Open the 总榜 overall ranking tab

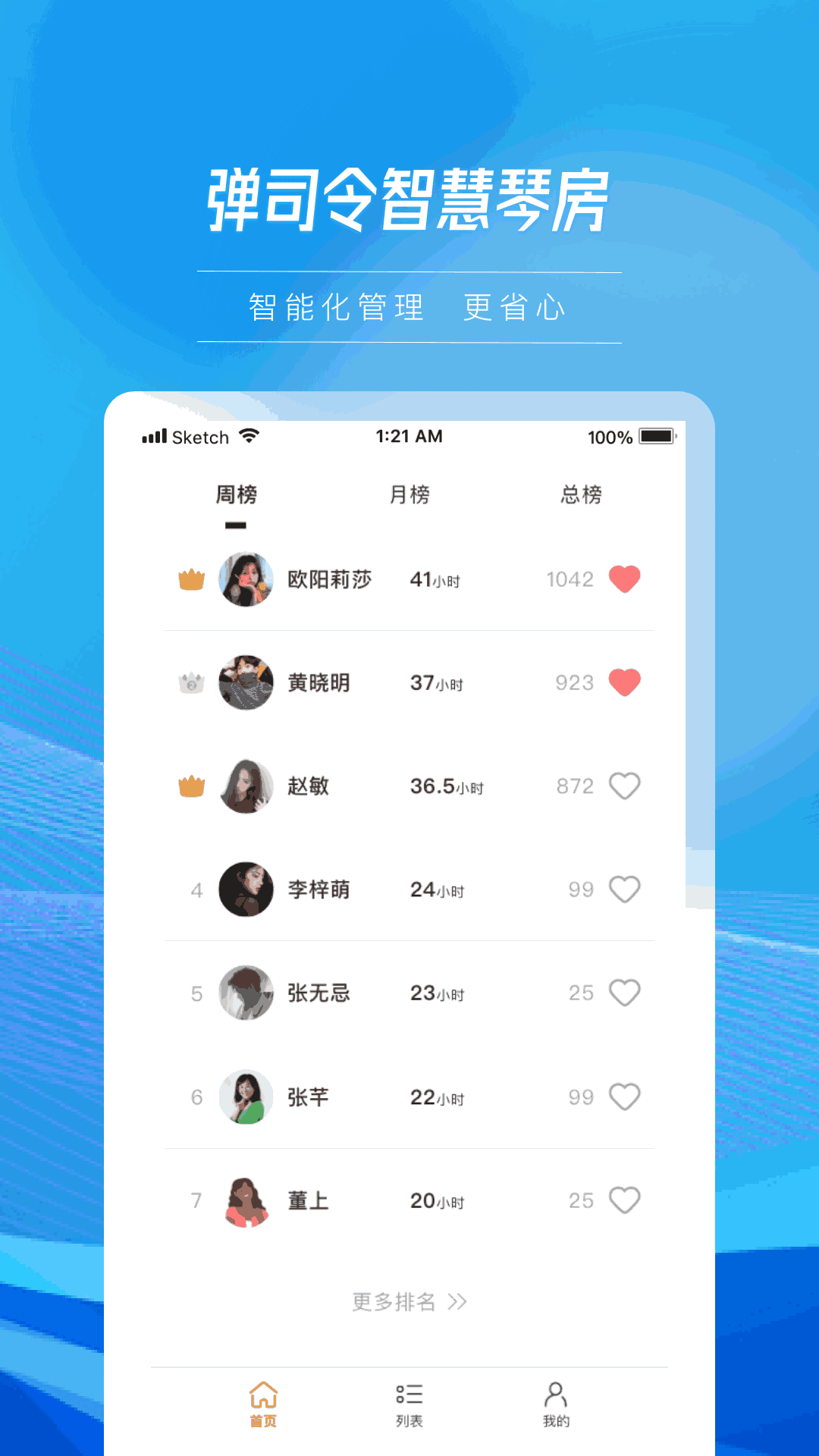click(582, 494)
